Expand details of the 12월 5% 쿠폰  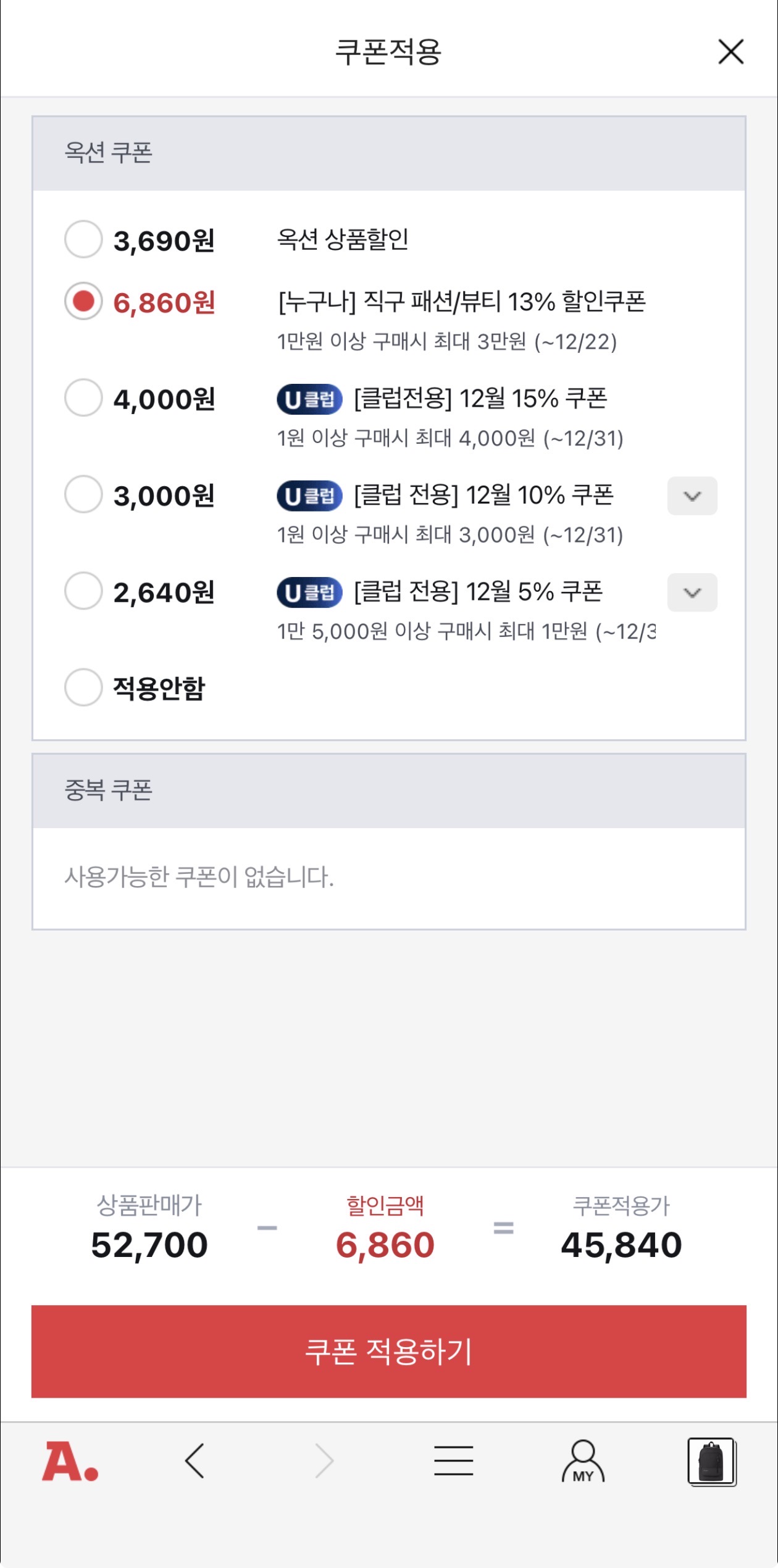692,592
